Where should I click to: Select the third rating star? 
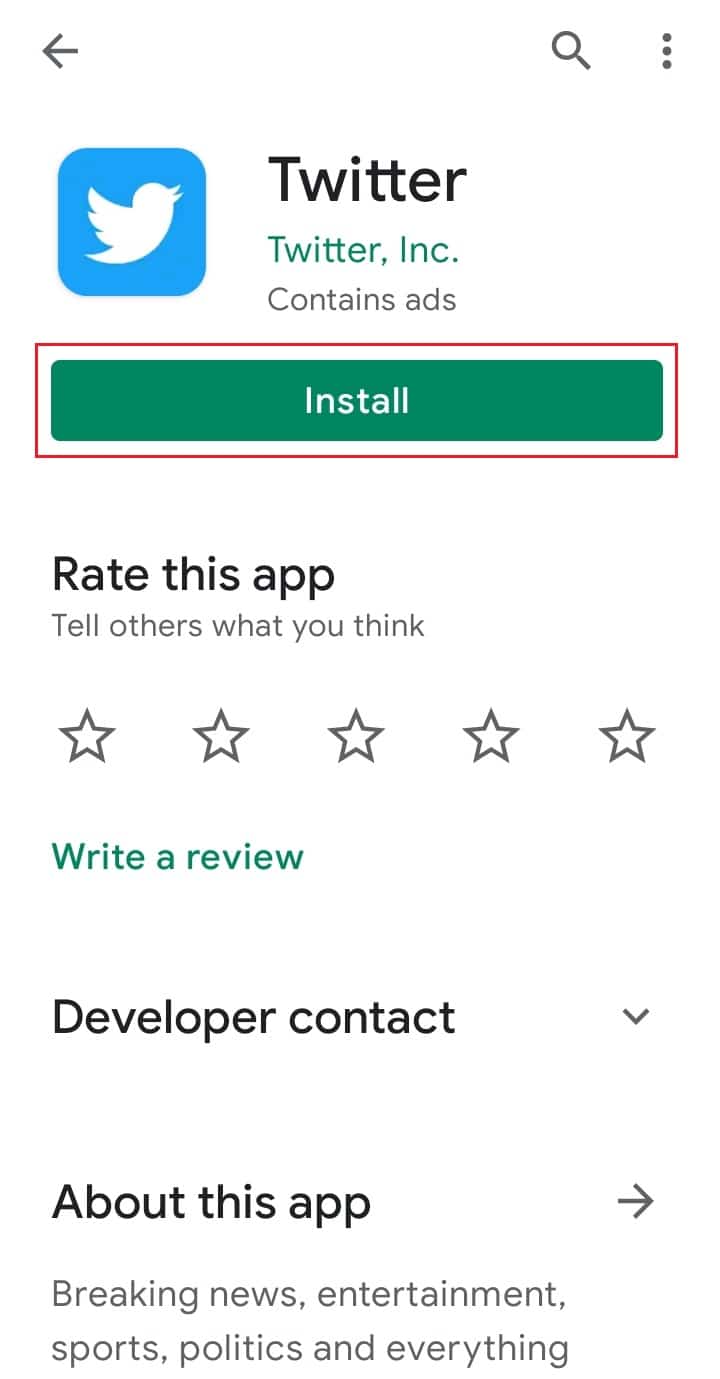(356, 738)
